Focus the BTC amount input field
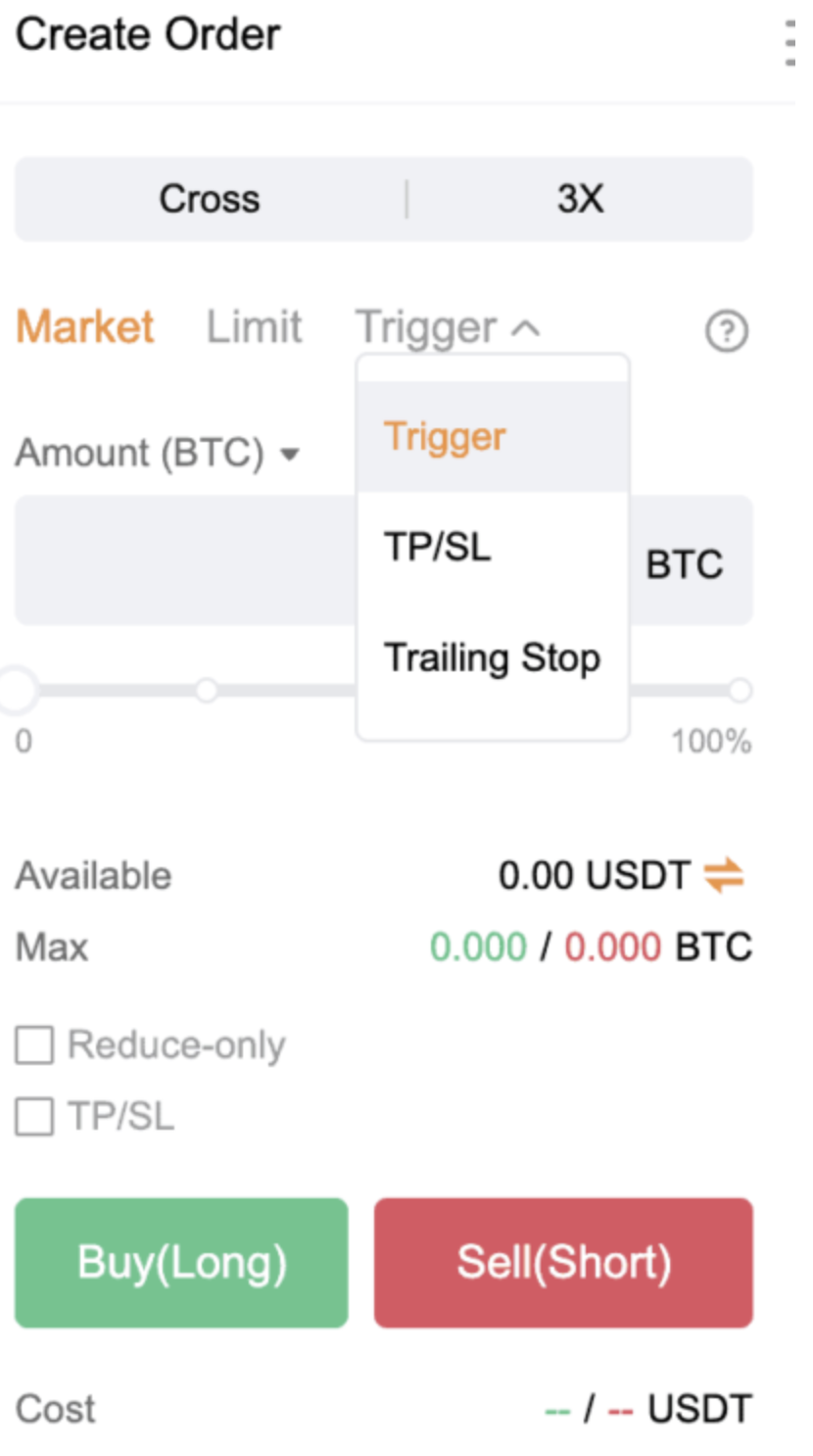This screenshot has width=813, height=1456. 186,561
